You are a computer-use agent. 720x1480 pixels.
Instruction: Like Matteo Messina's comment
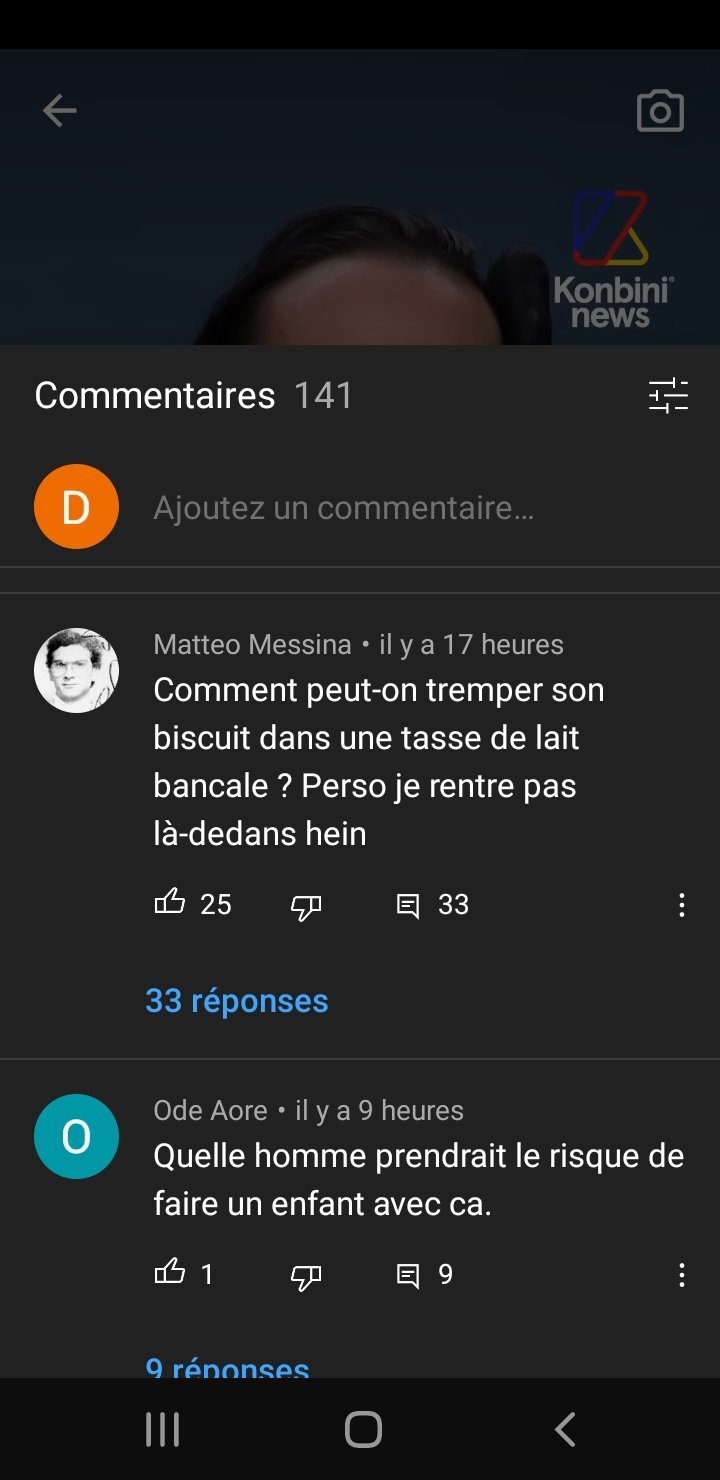170,903
